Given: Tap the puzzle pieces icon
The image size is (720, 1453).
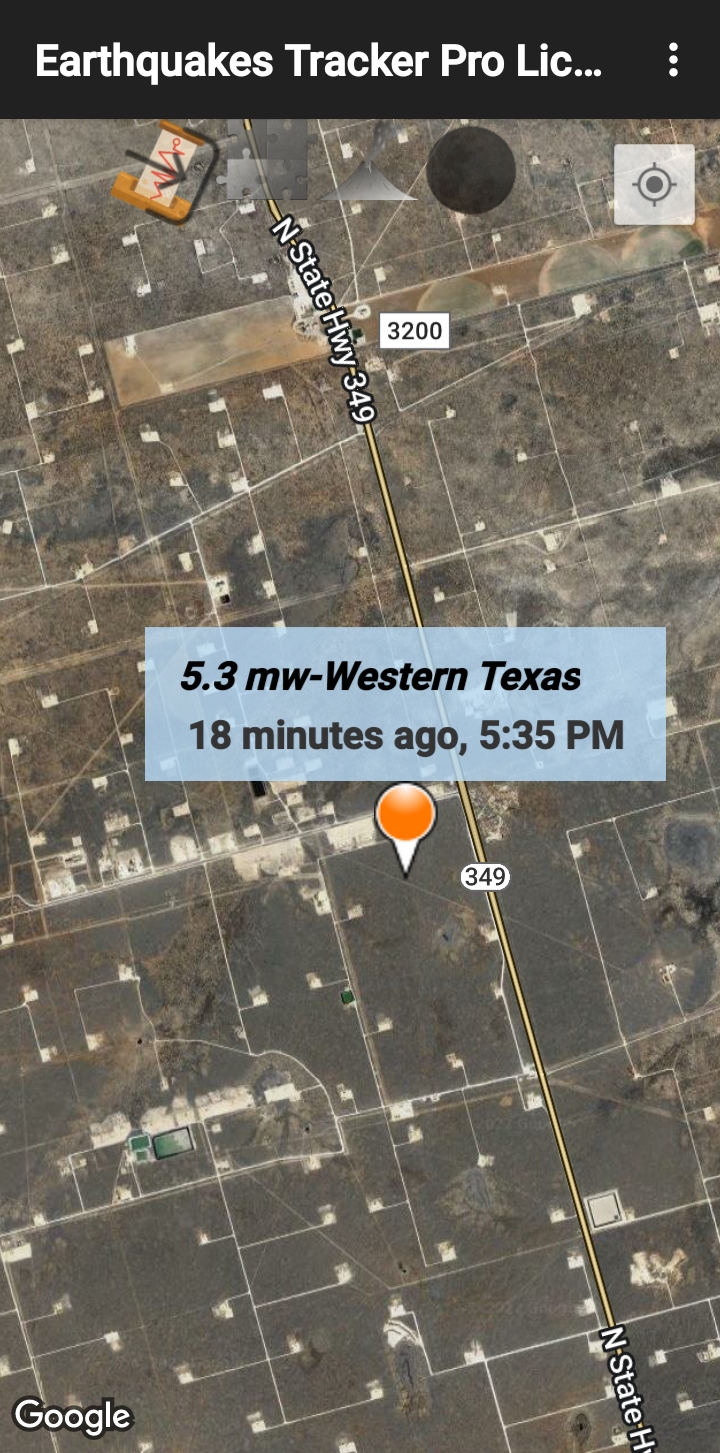Looking at the screenshot, I should pos(265,160).
